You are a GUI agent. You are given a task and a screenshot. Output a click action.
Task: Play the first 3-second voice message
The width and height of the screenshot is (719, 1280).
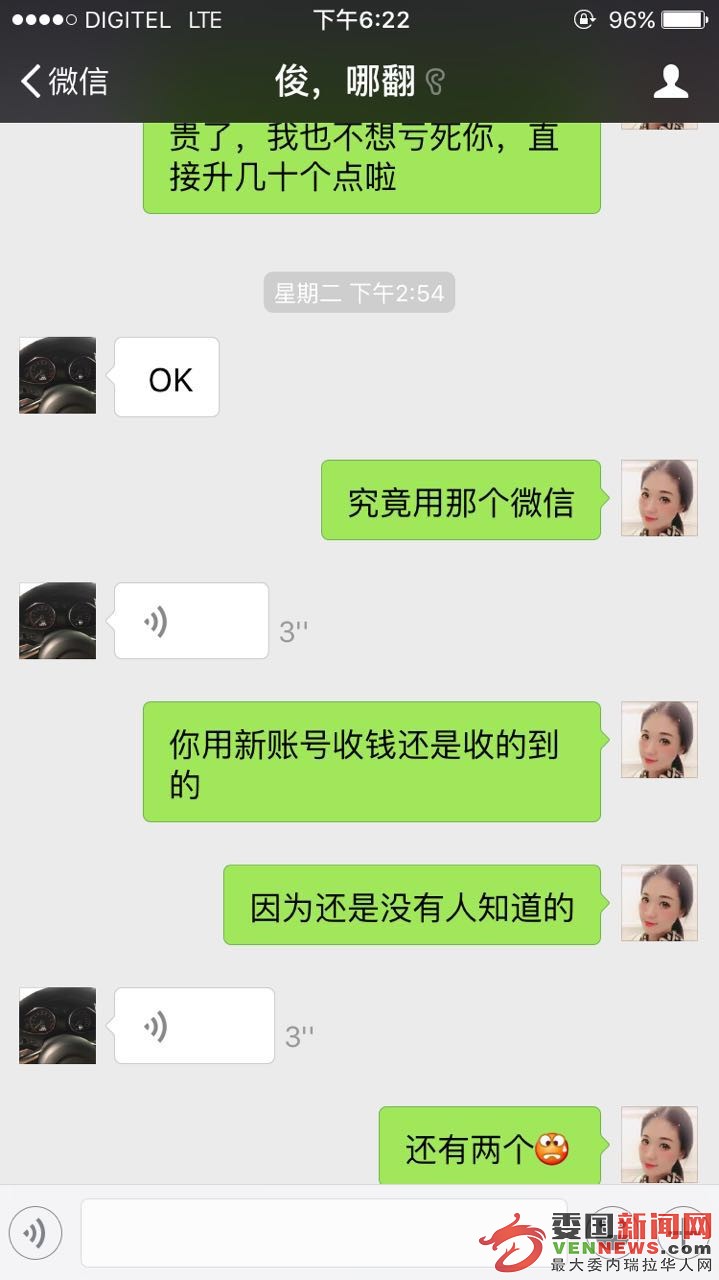pyautogui.click(x=191, y=621)
